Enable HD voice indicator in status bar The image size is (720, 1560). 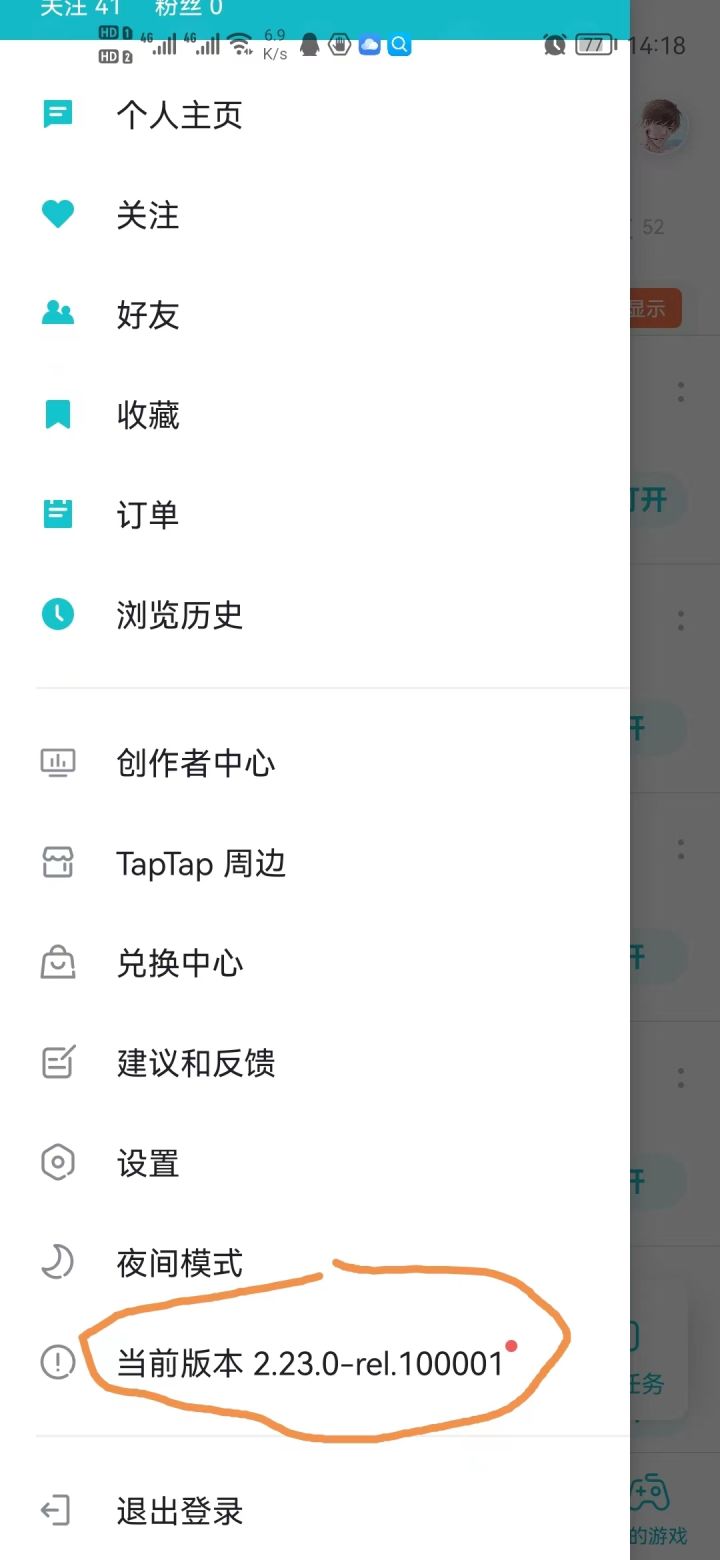coord(113,32)
